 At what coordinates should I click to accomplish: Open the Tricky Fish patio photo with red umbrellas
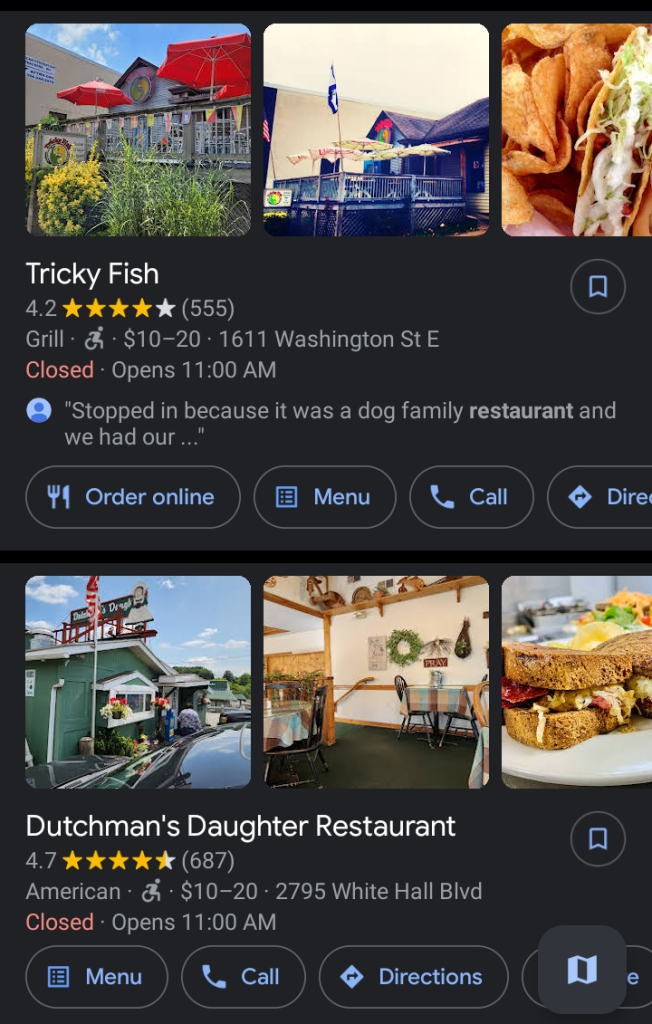tap(138, 130)
